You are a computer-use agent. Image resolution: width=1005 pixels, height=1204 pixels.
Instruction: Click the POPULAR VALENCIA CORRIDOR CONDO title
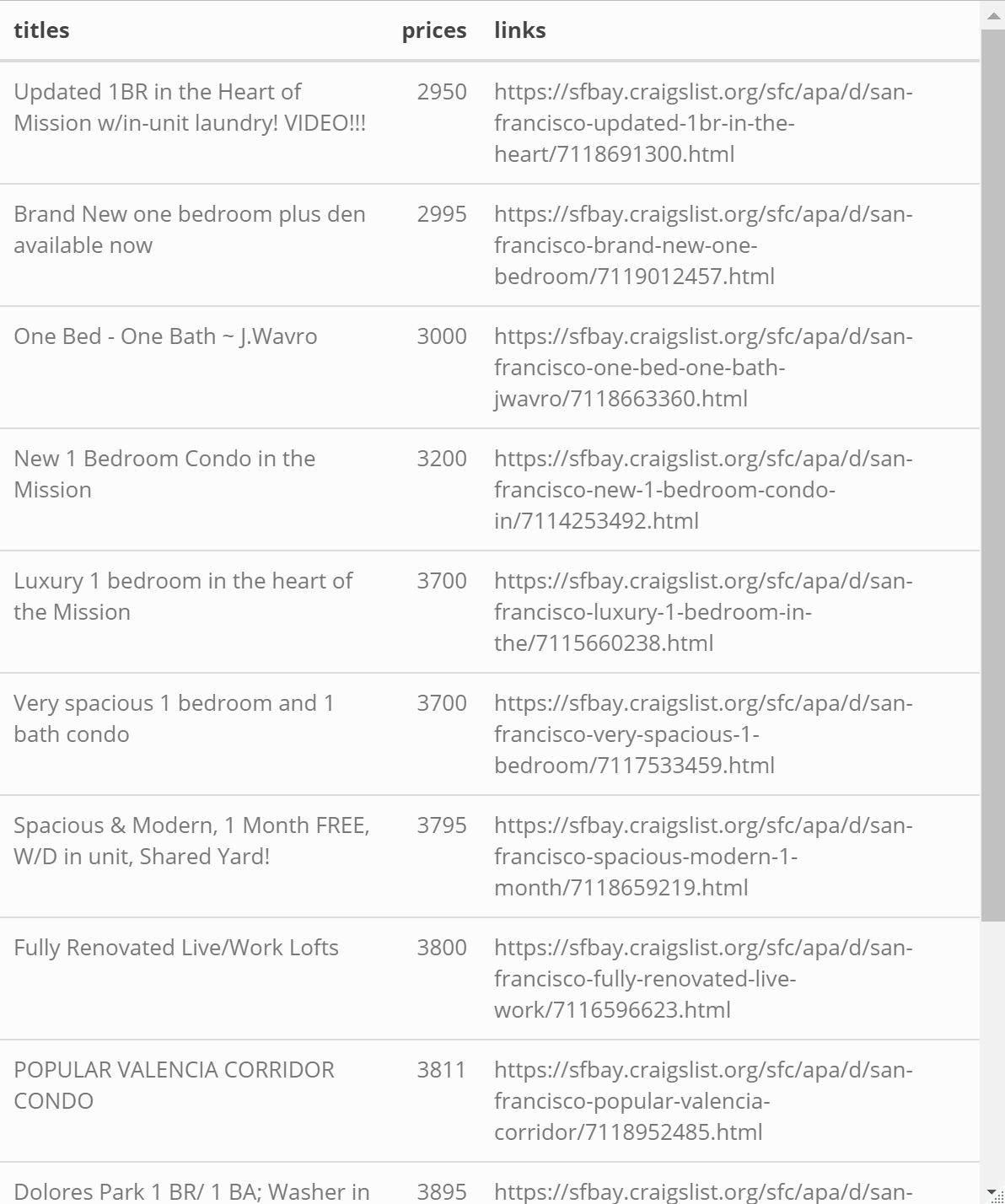pos(174,1085)
